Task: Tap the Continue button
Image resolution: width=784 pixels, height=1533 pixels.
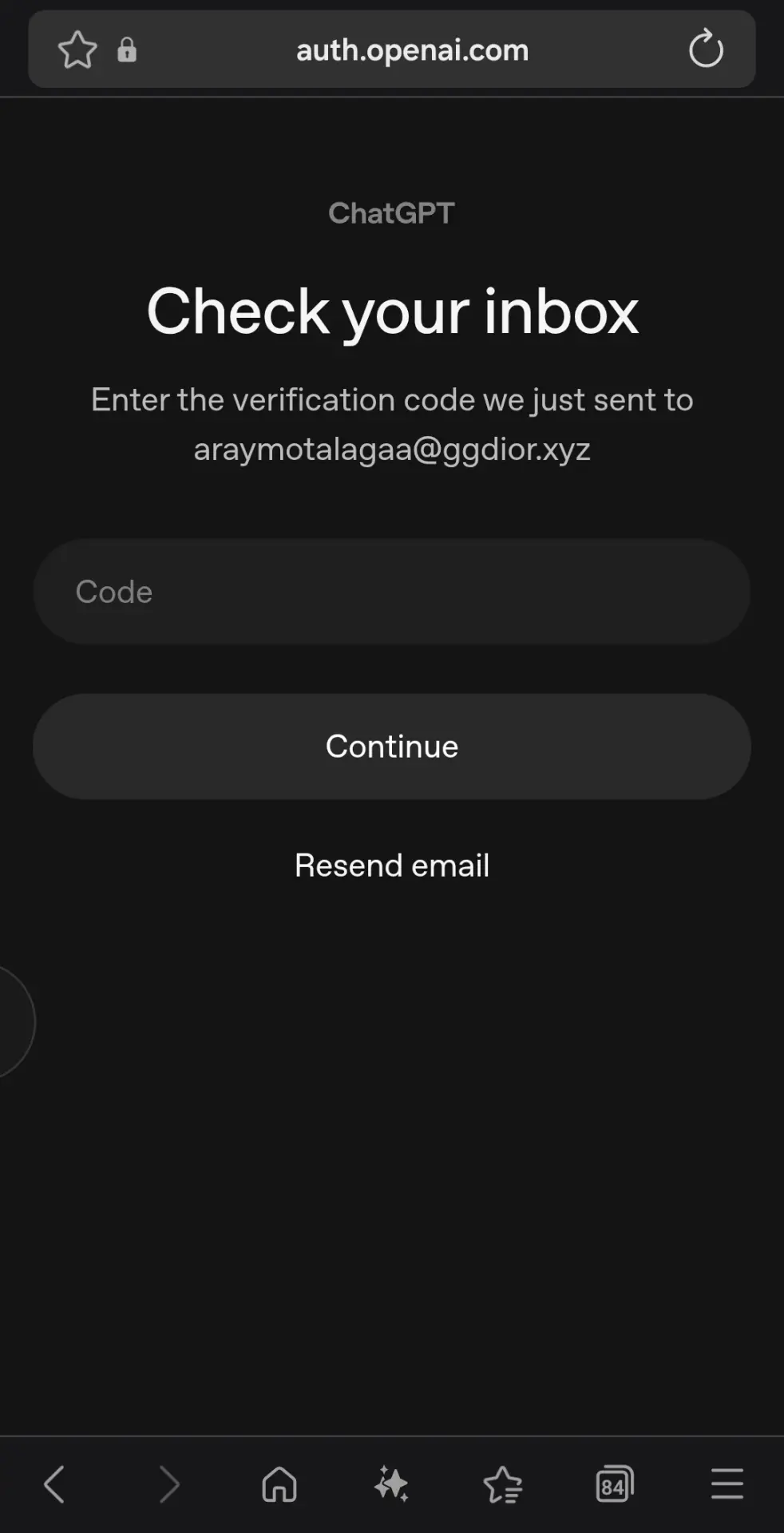Action: pyautogui.click(x=391, y=747)
